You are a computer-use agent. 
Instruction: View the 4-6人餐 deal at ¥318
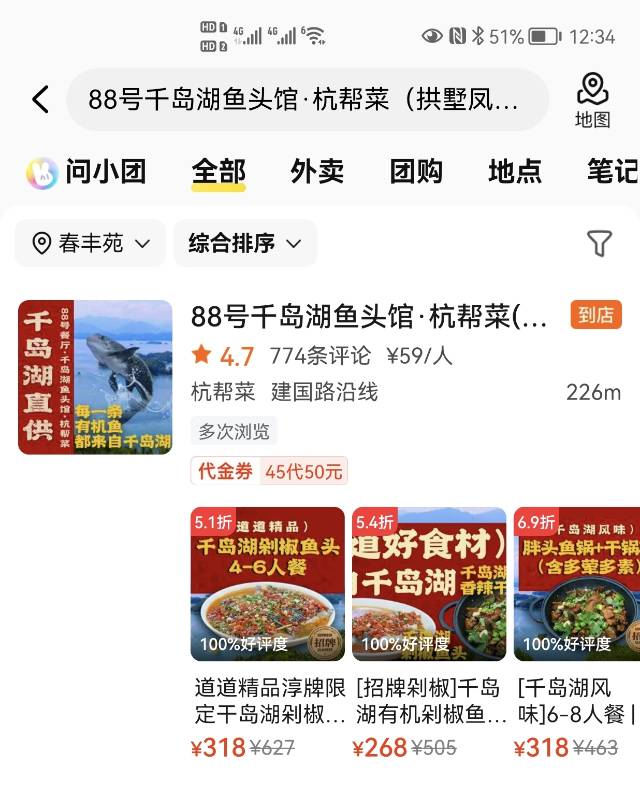[x=268, y=630]
